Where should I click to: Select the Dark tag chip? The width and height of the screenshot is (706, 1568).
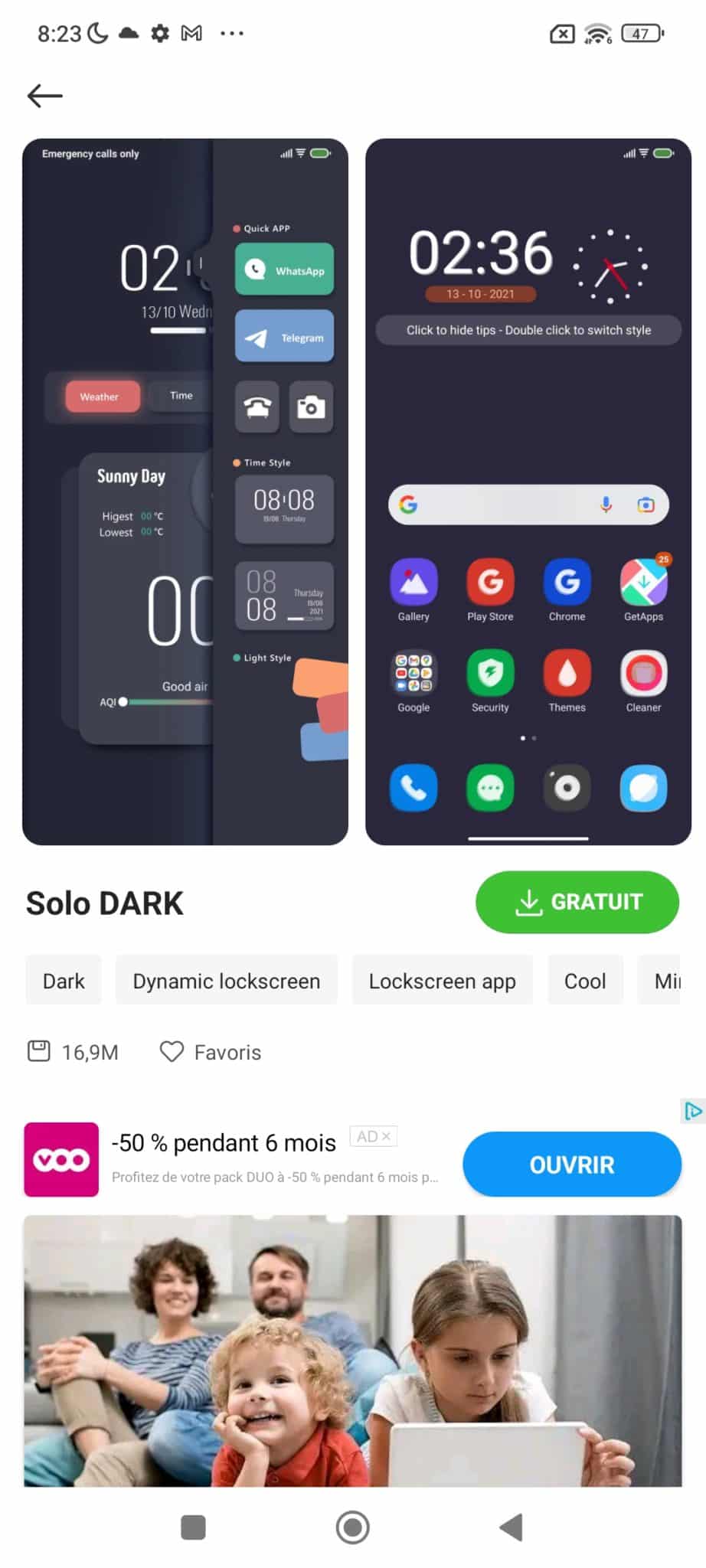click(x=64, y=981)
